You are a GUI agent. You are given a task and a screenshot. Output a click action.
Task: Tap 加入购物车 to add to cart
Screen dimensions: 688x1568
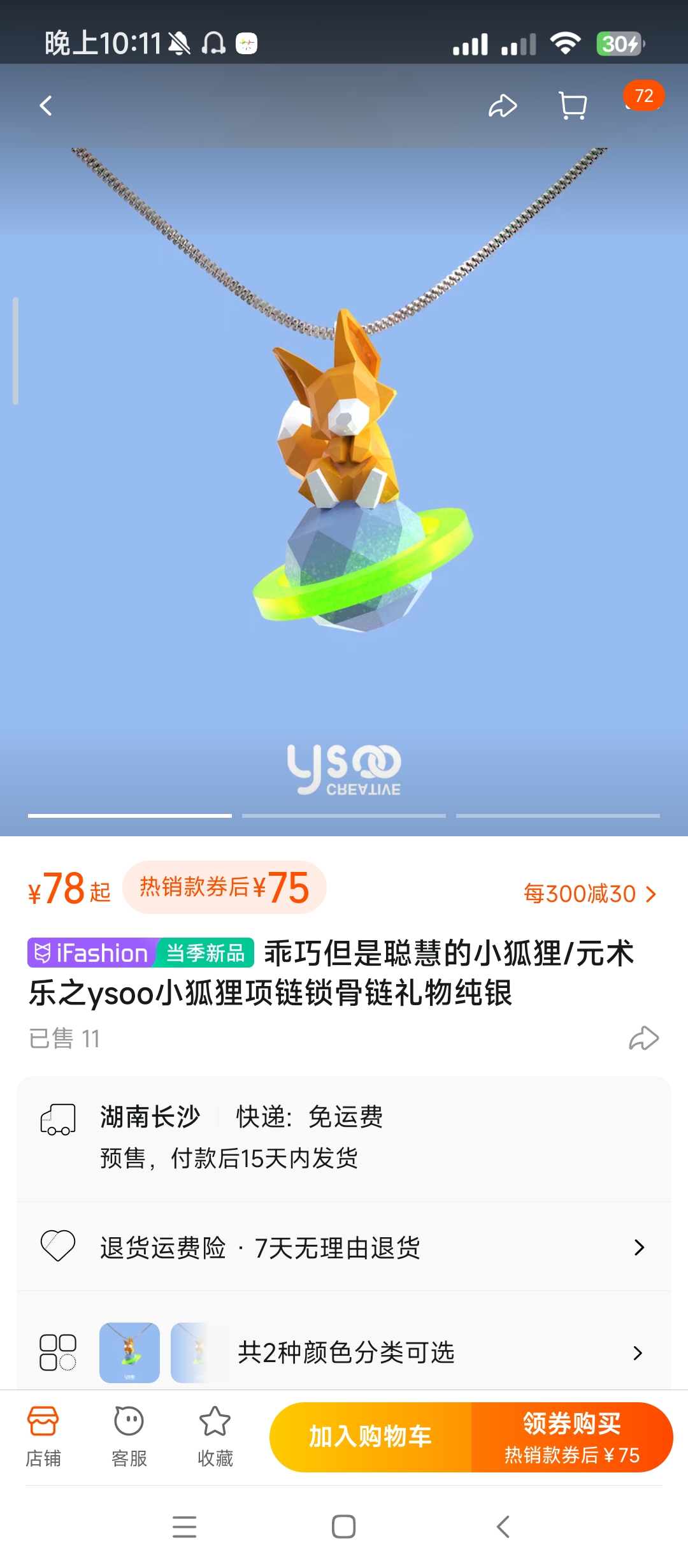tap(371, 1437)
